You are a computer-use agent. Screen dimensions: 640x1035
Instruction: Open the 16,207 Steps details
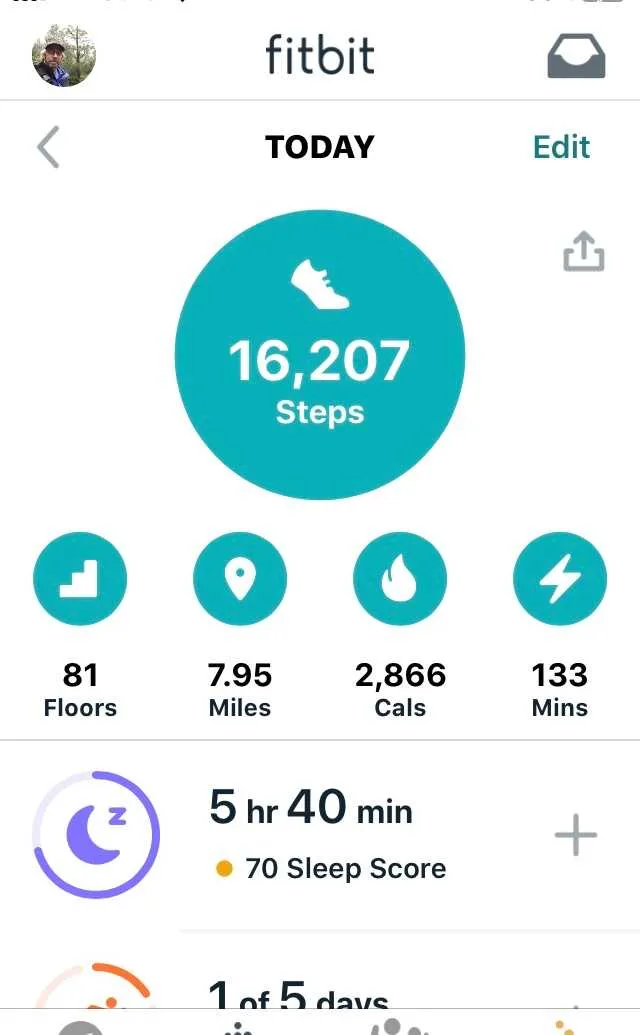320,355
